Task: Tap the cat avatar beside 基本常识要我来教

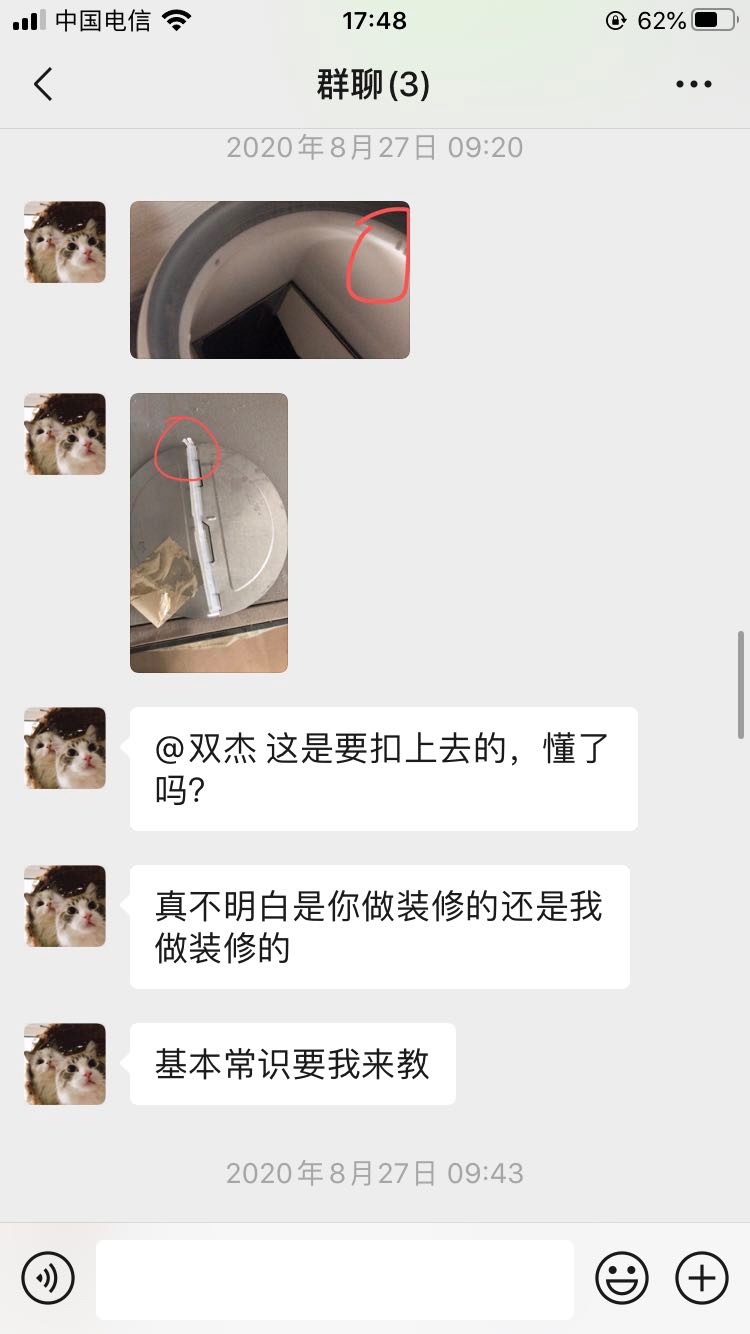Action: (x=65, y=1064)
